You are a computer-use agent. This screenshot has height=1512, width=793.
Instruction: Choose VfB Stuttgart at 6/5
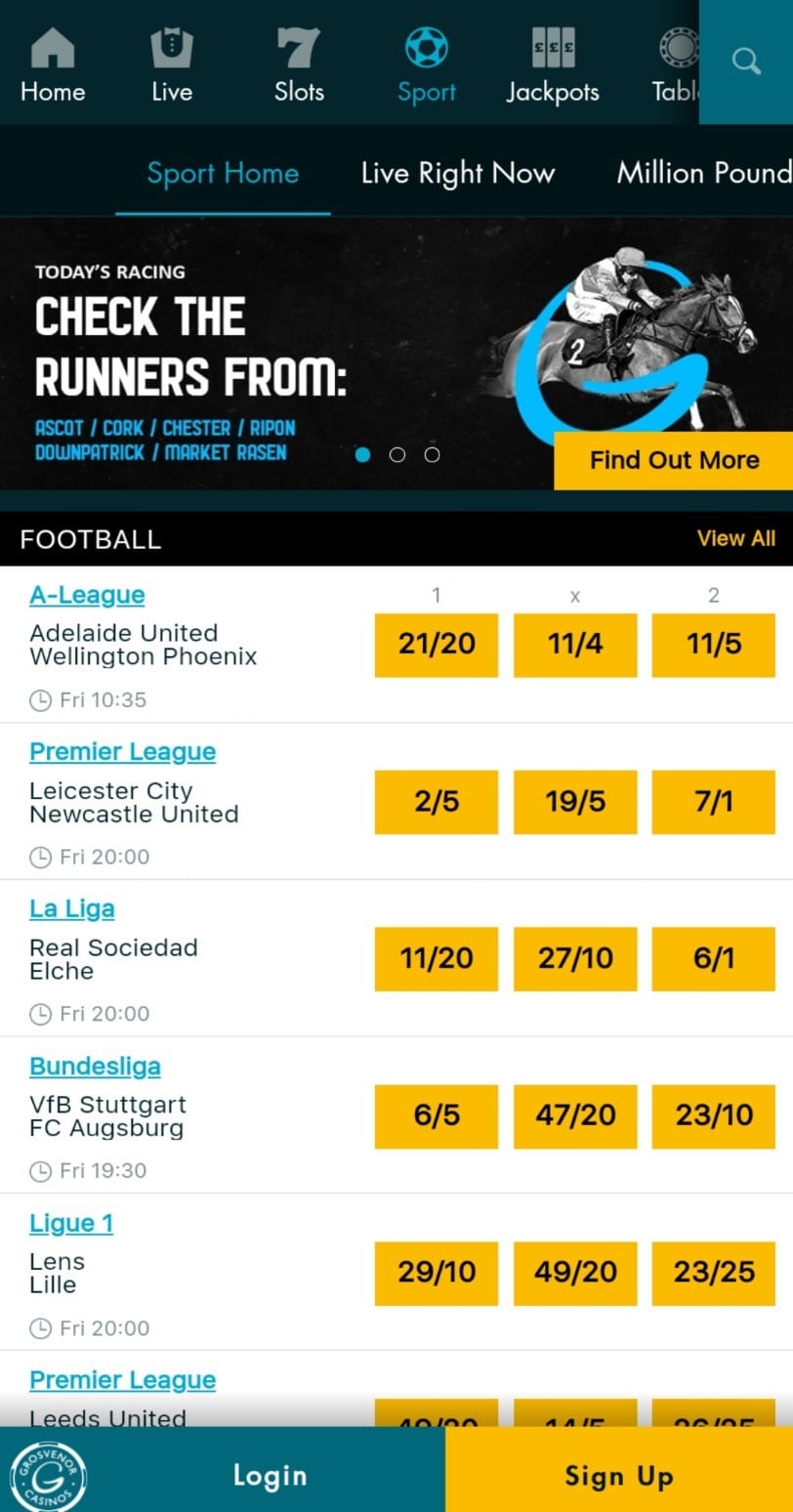(x=436, y=1115)
